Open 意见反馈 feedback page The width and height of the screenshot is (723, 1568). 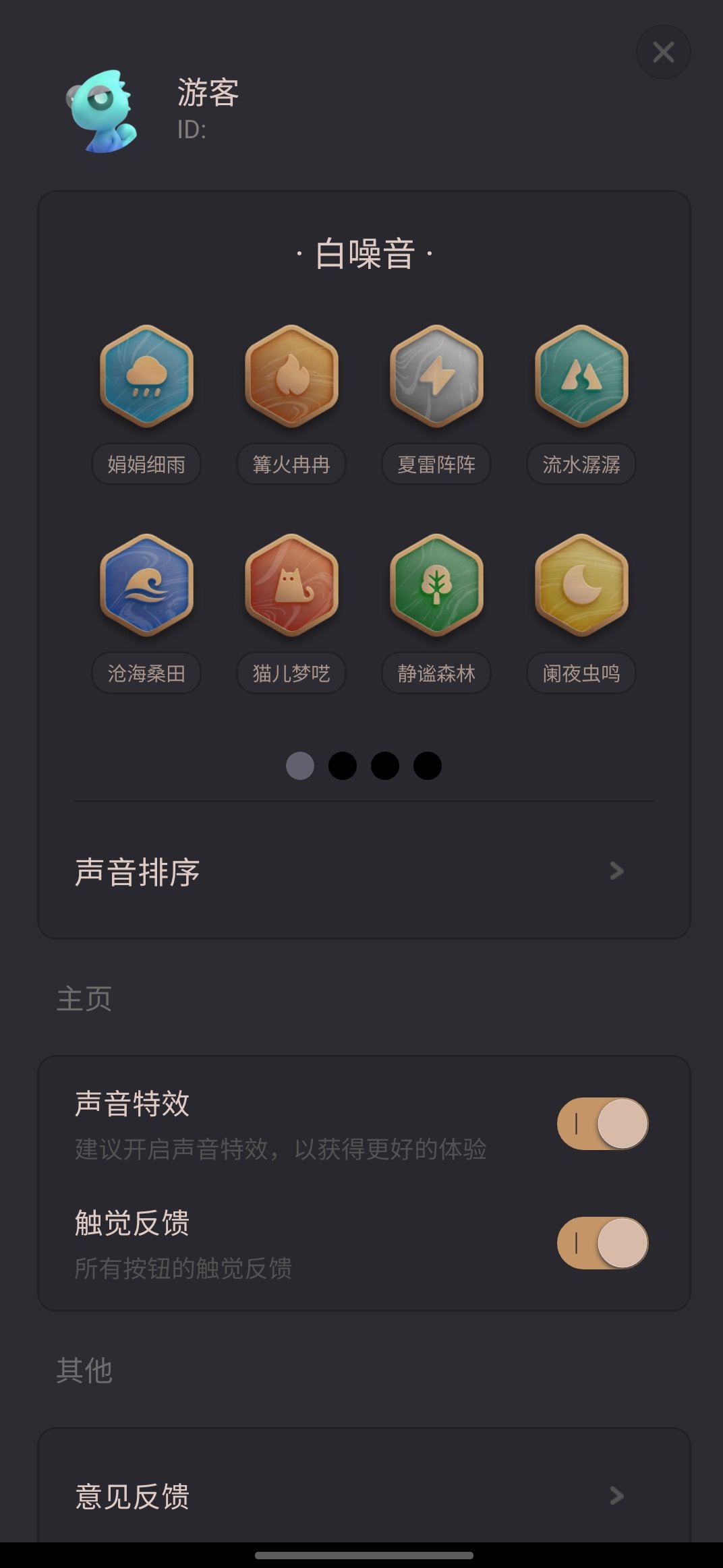click(x=364, y=1496)
